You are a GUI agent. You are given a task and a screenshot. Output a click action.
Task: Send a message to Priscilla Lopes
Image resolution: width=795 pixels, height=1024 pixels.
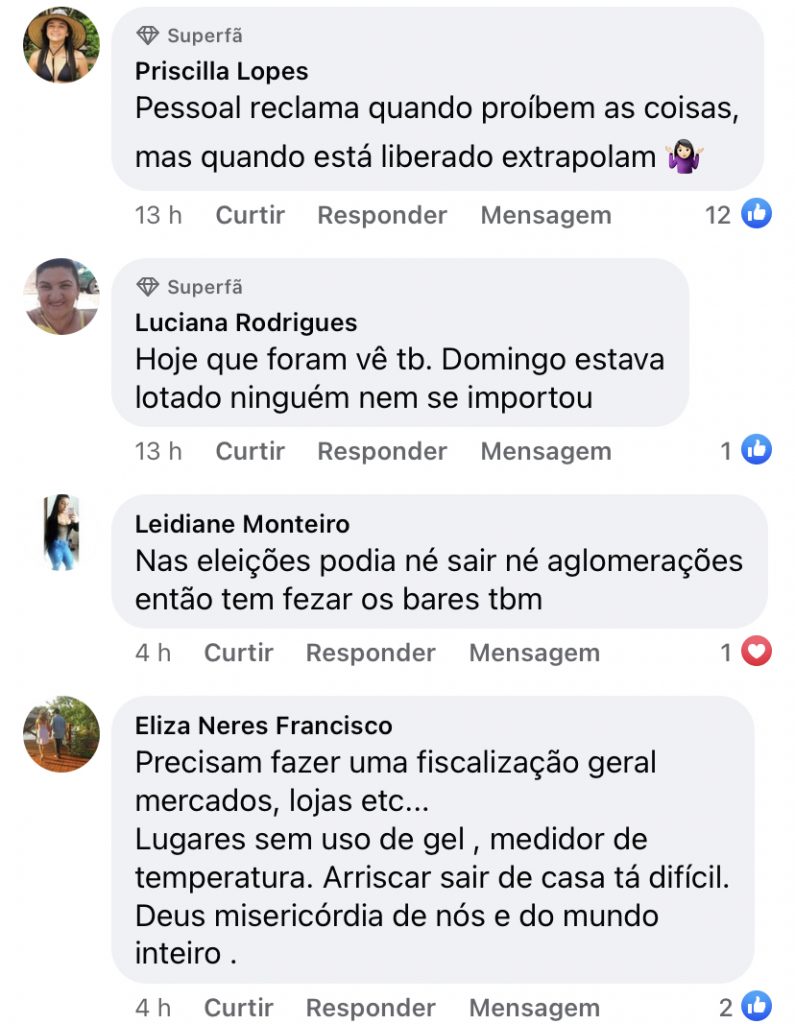tap(545, 215)
